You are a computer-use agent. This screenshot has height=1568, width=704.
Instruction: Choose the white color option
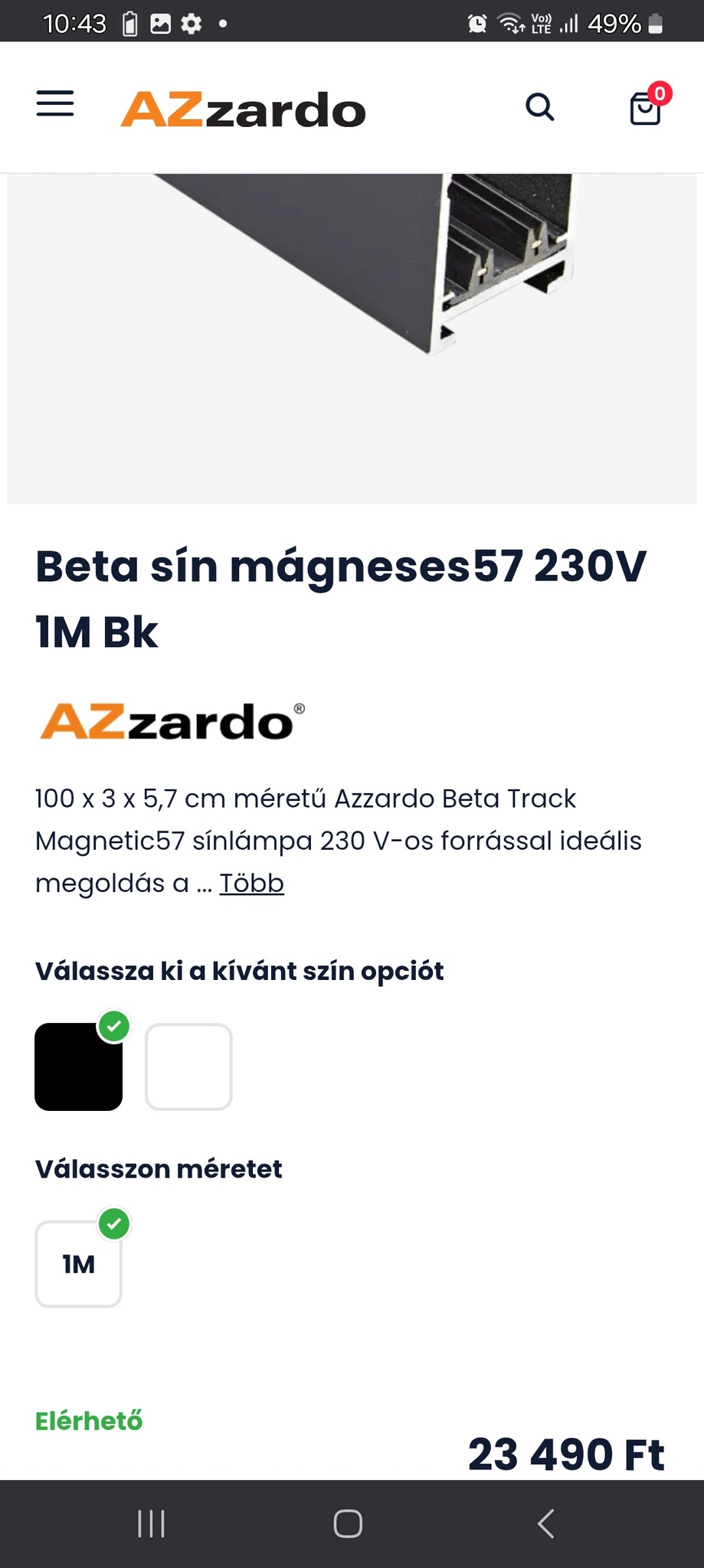coord(188,1067)
